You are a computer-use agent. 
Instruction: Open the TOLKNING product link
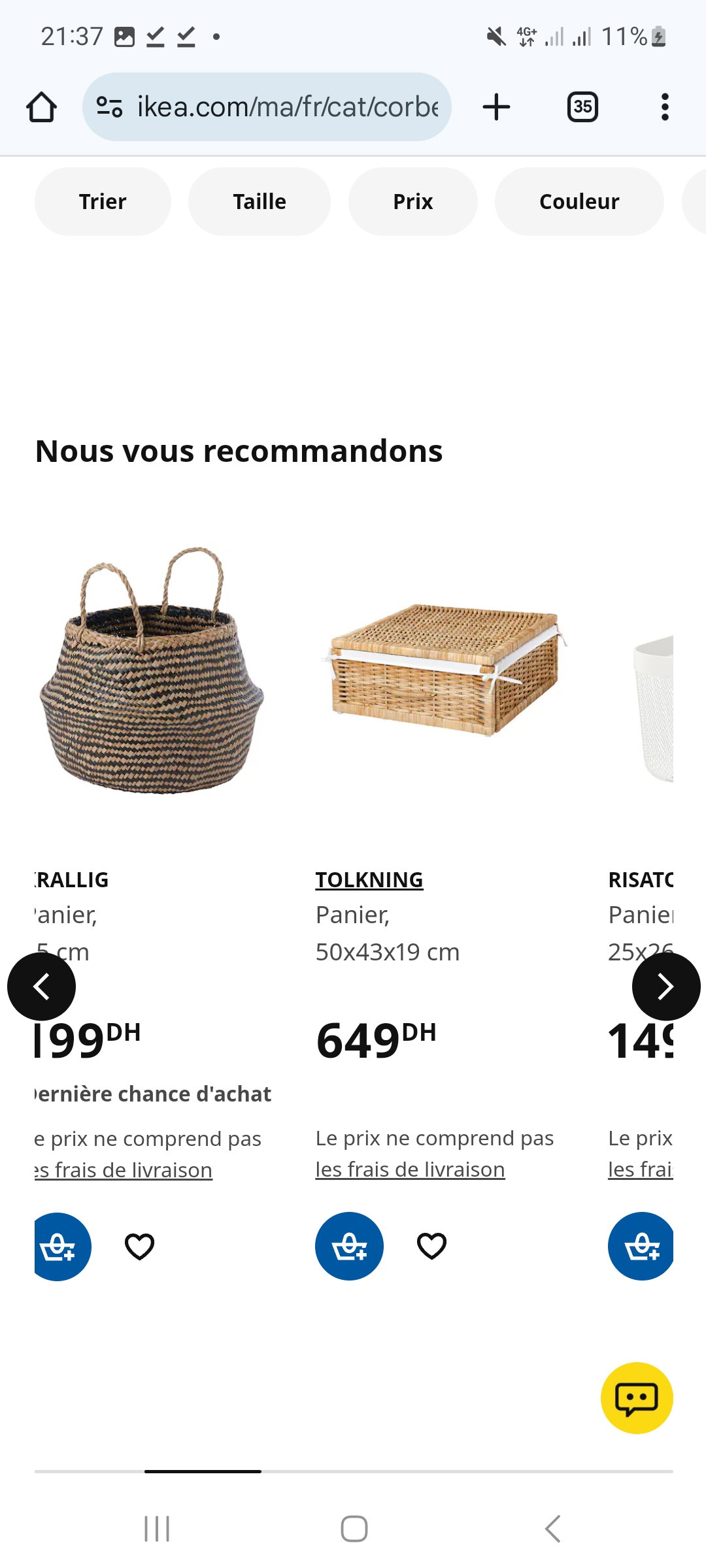pos(369,879)
